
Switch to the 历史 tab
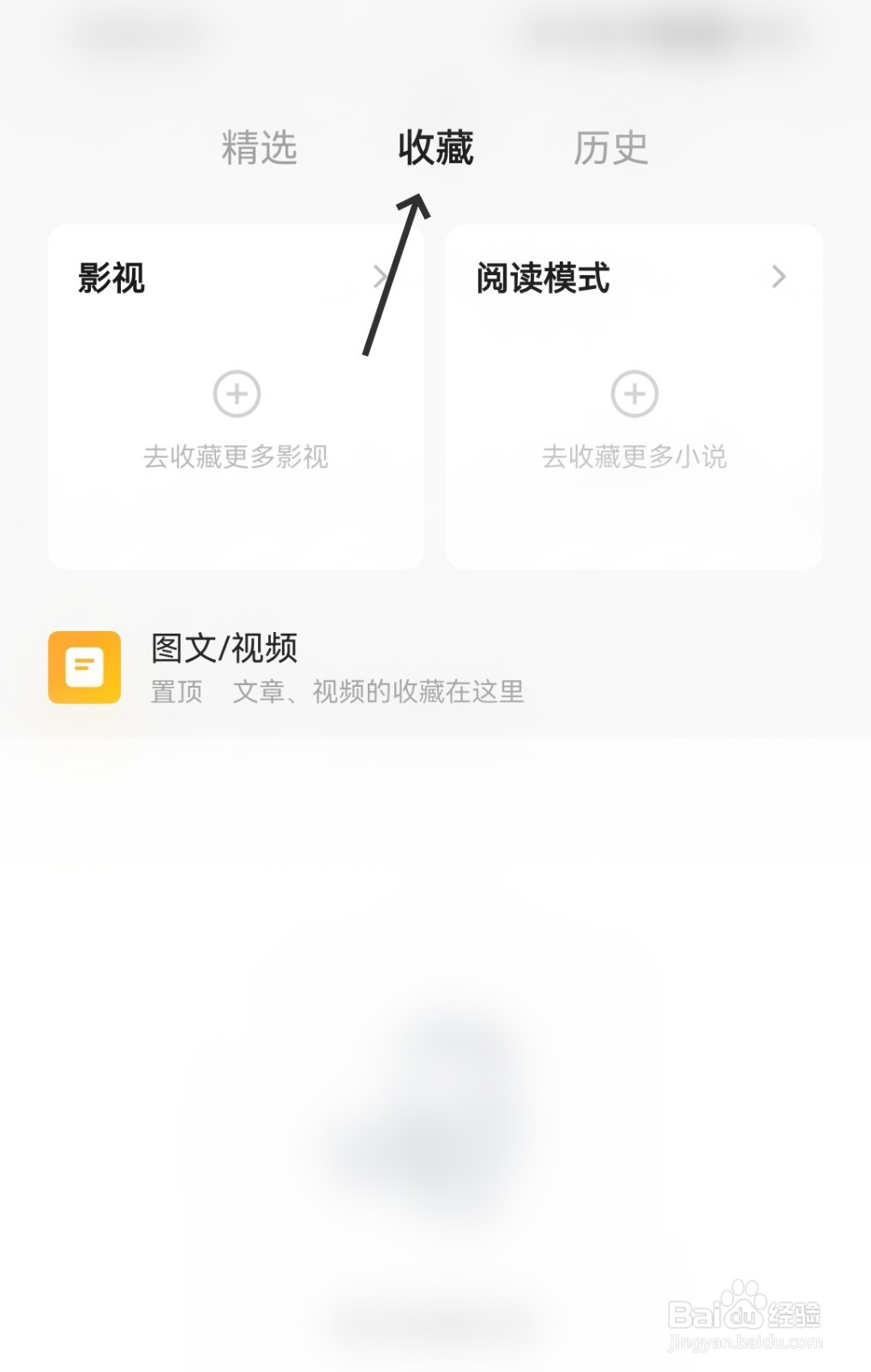611,147
